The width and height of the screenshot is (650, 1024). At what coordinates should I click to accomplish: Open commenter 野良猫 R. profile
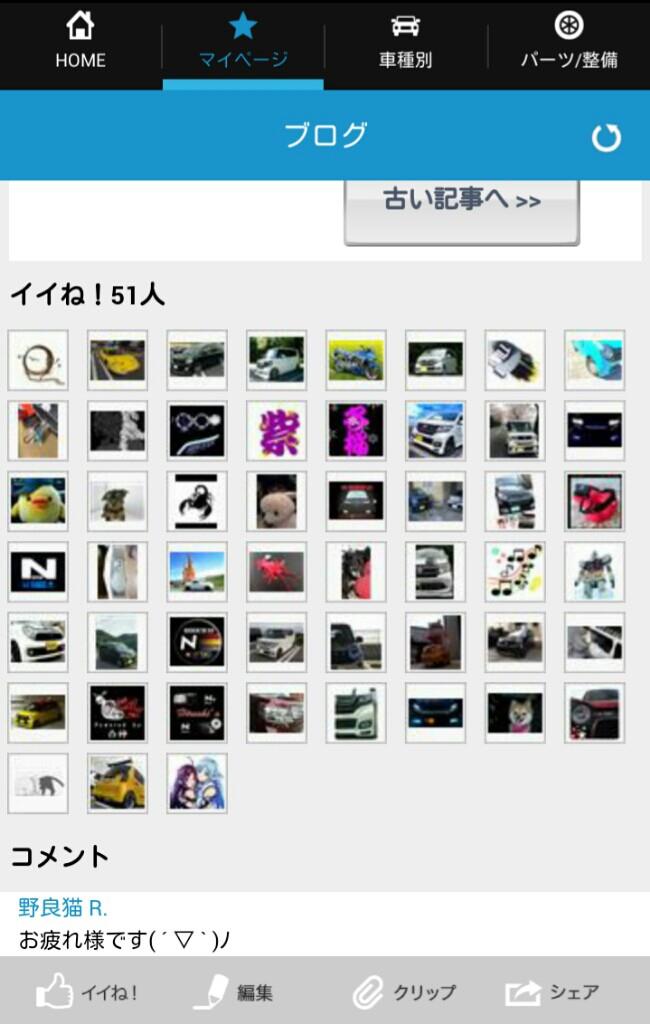(63, 908)
